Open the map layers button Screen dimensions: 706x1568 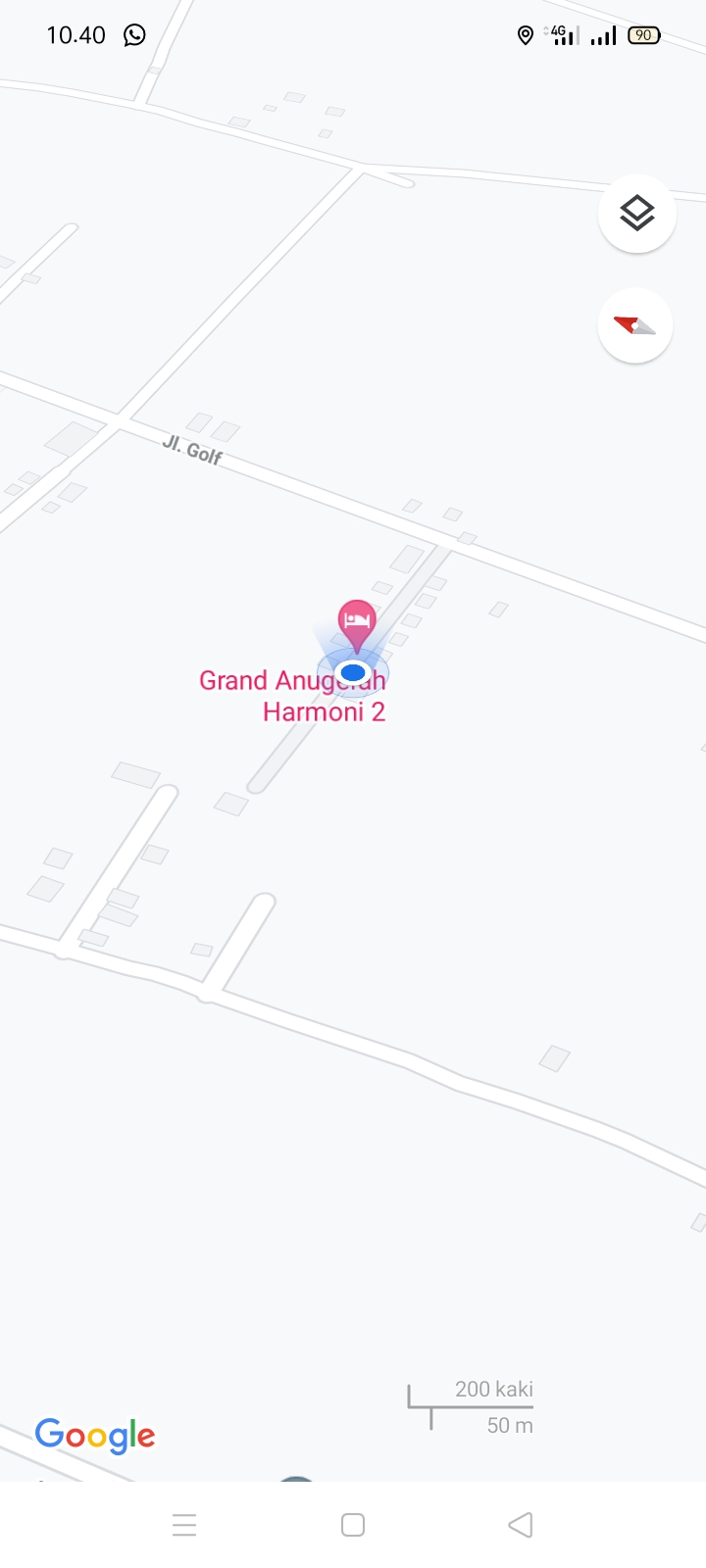[636, 214]
